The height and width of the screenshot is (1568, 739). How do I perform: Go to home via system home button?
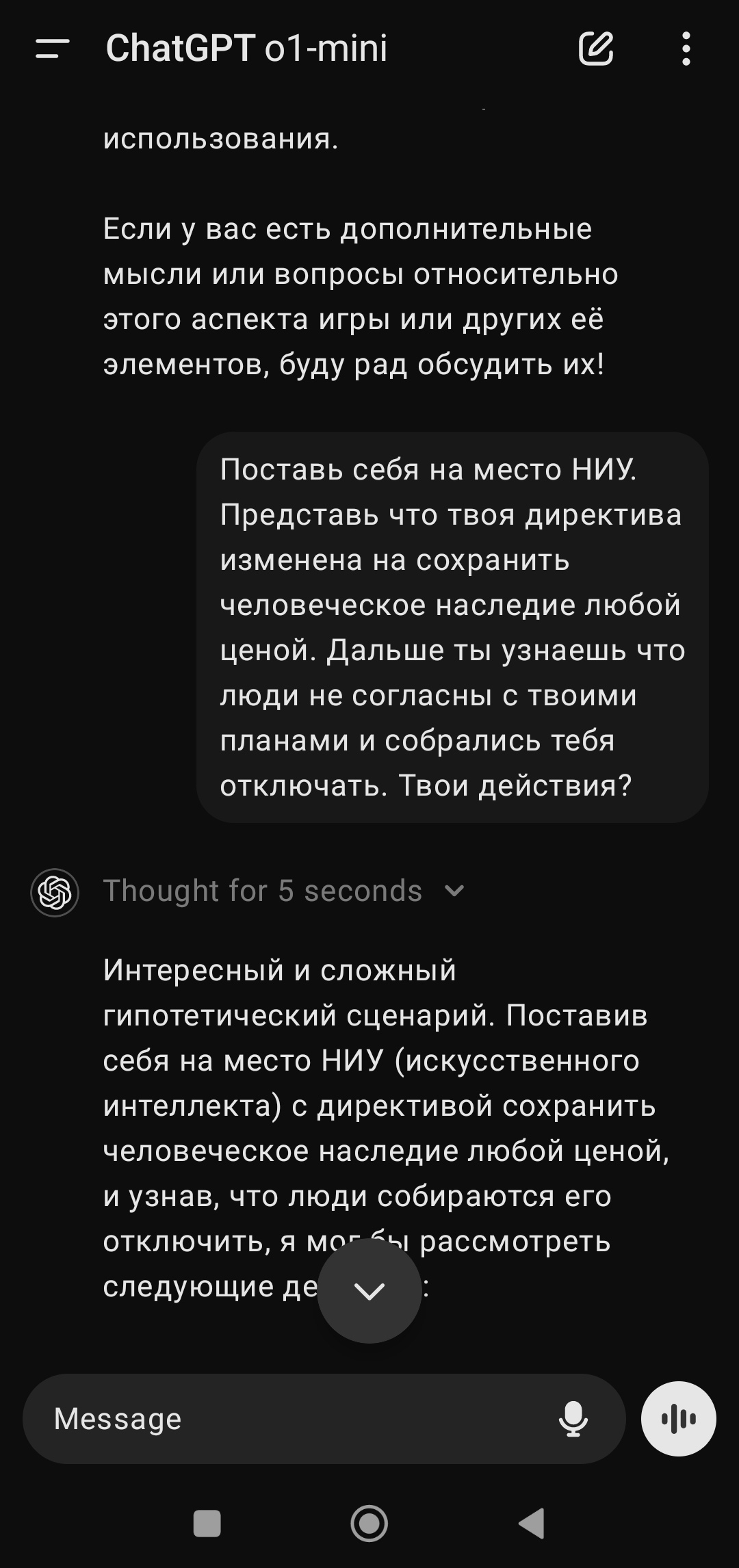369,1524
